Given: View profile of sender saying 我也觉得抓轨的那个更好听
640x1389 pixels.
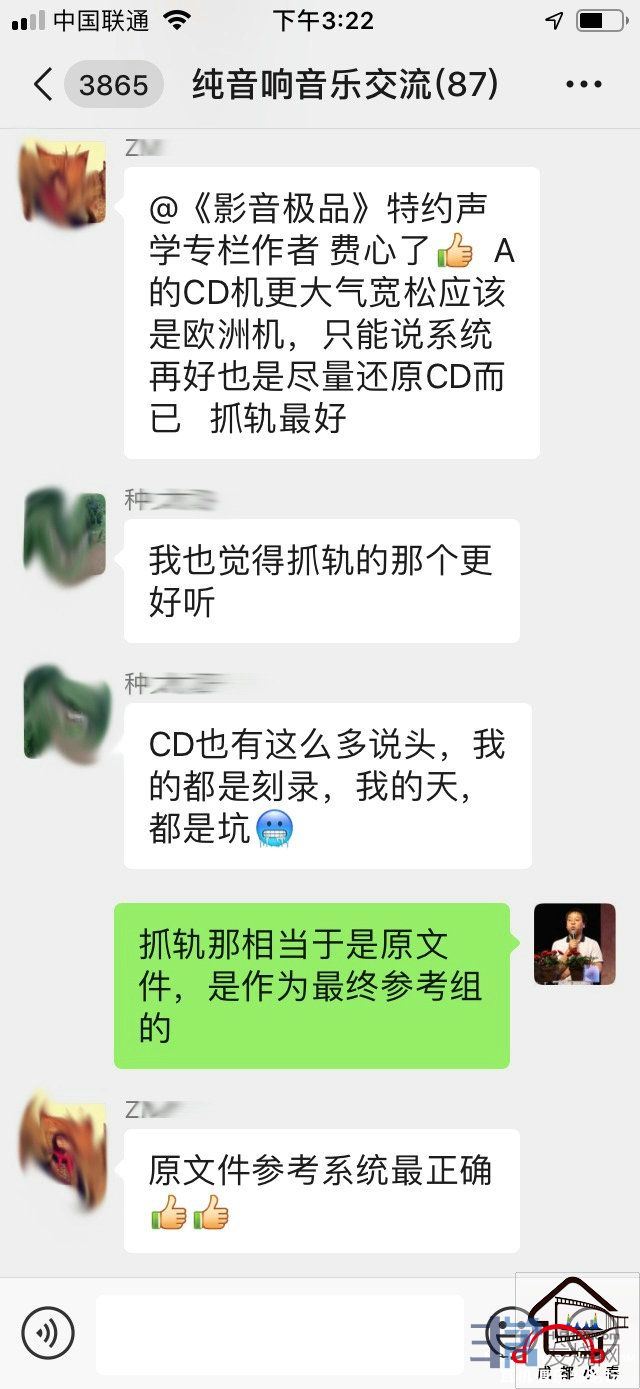Looking at the screenshot, I should tap(63, 536).
